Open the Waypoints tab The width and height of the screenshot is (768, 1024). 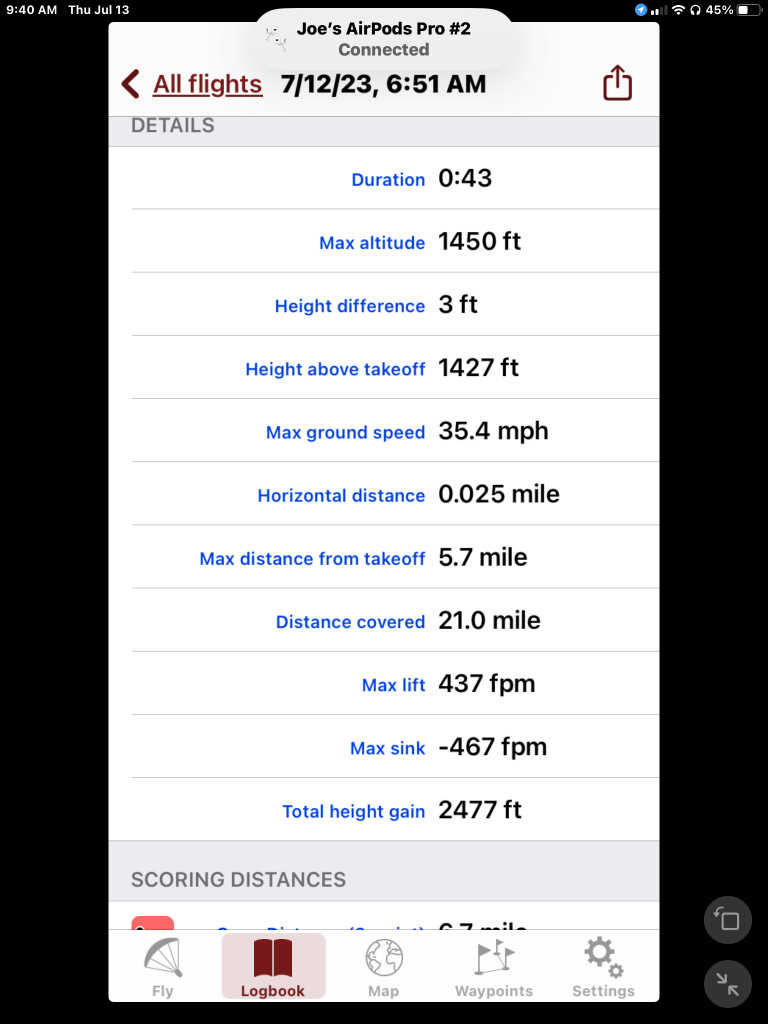[x=494, y=967]
